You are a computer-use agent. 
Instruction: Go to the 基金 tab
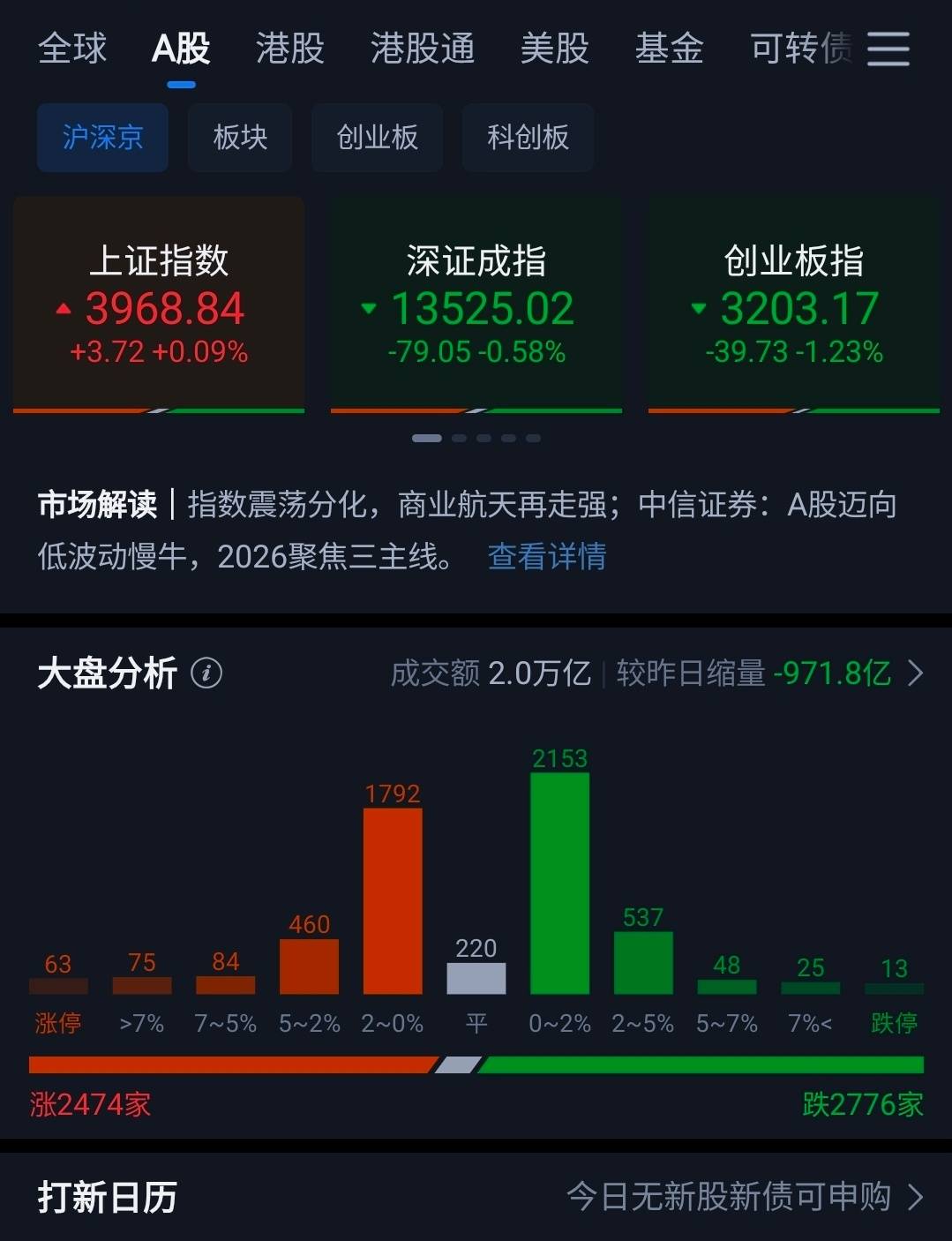tap(669, 49)
